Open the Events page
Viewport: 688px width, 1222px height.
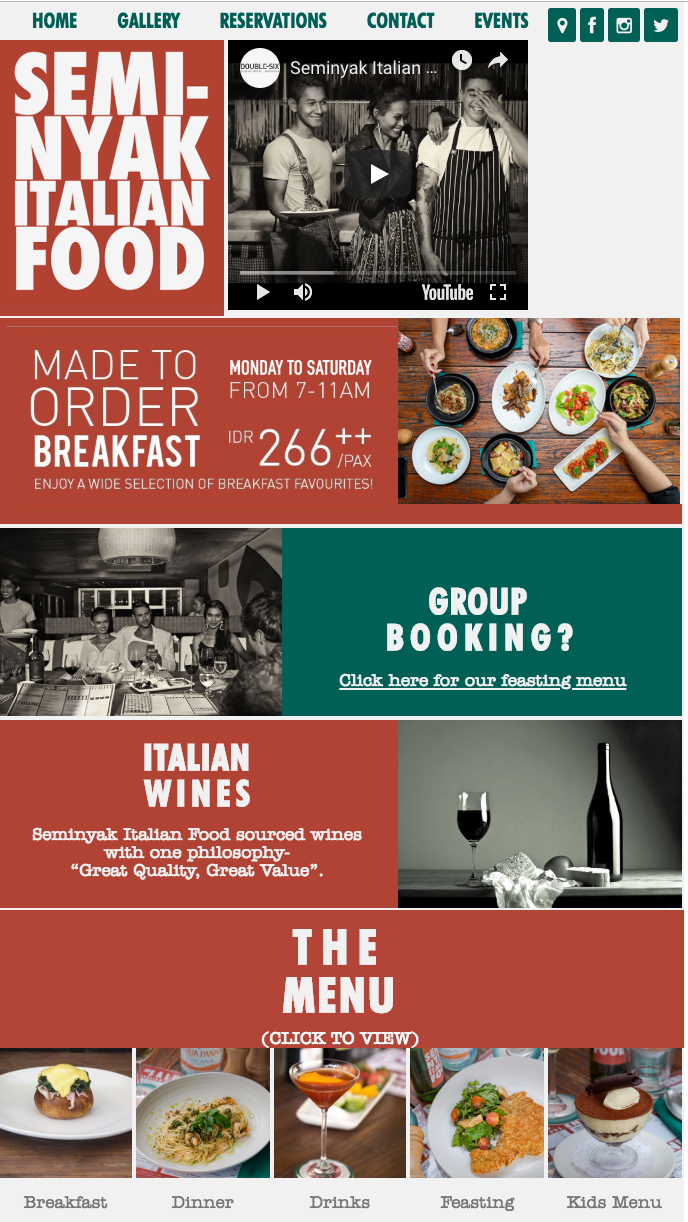coord(501,21)
